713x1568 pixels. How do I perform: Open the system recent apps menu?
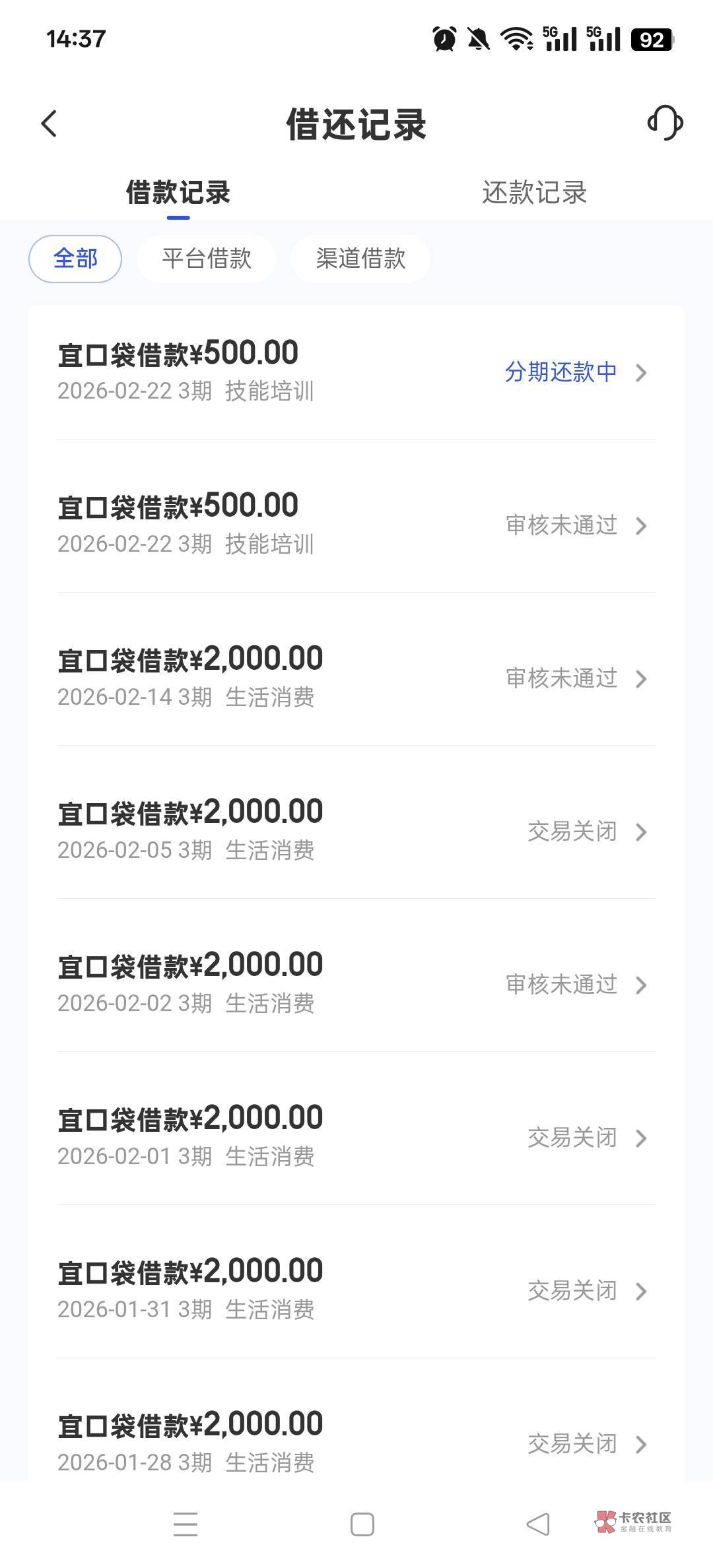click(186, 1524)
